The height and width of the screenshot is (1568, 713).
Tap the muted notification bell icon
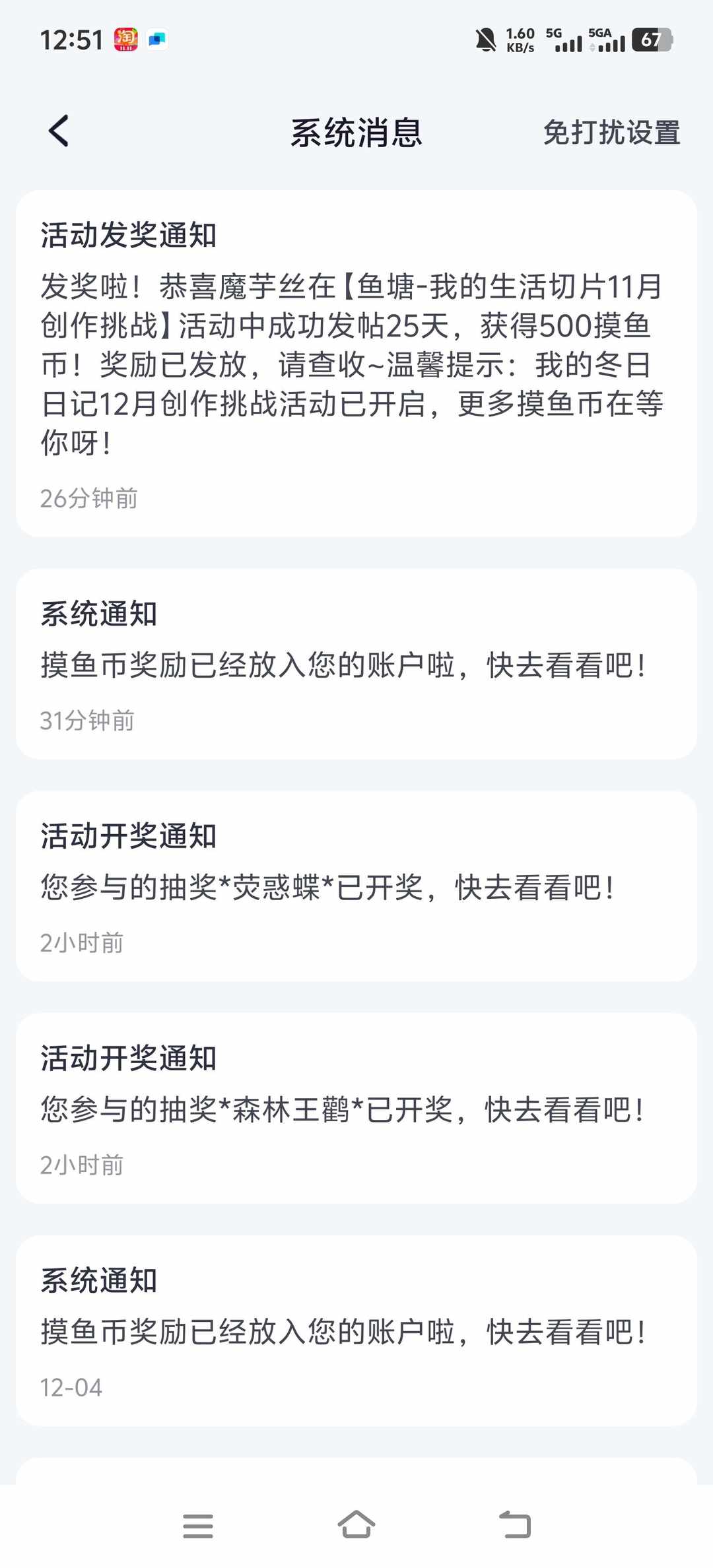[x=486, y=40]
